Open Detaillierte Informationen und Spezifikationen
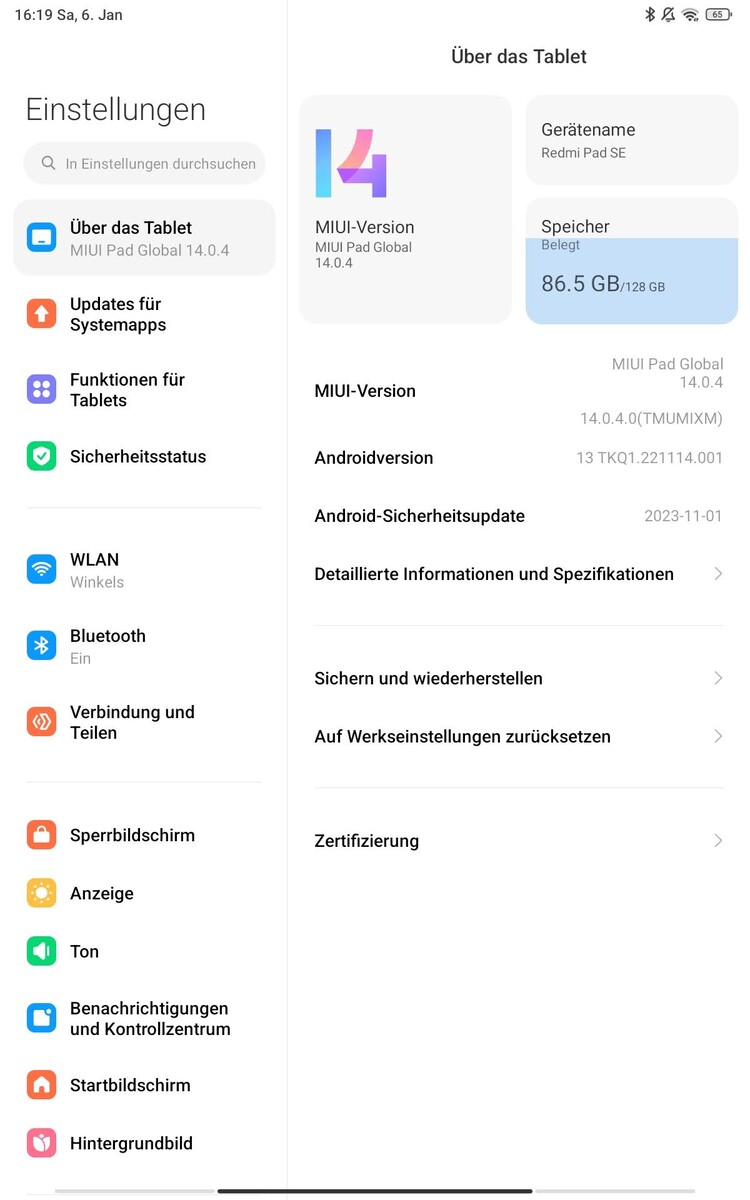 [518, 574]
